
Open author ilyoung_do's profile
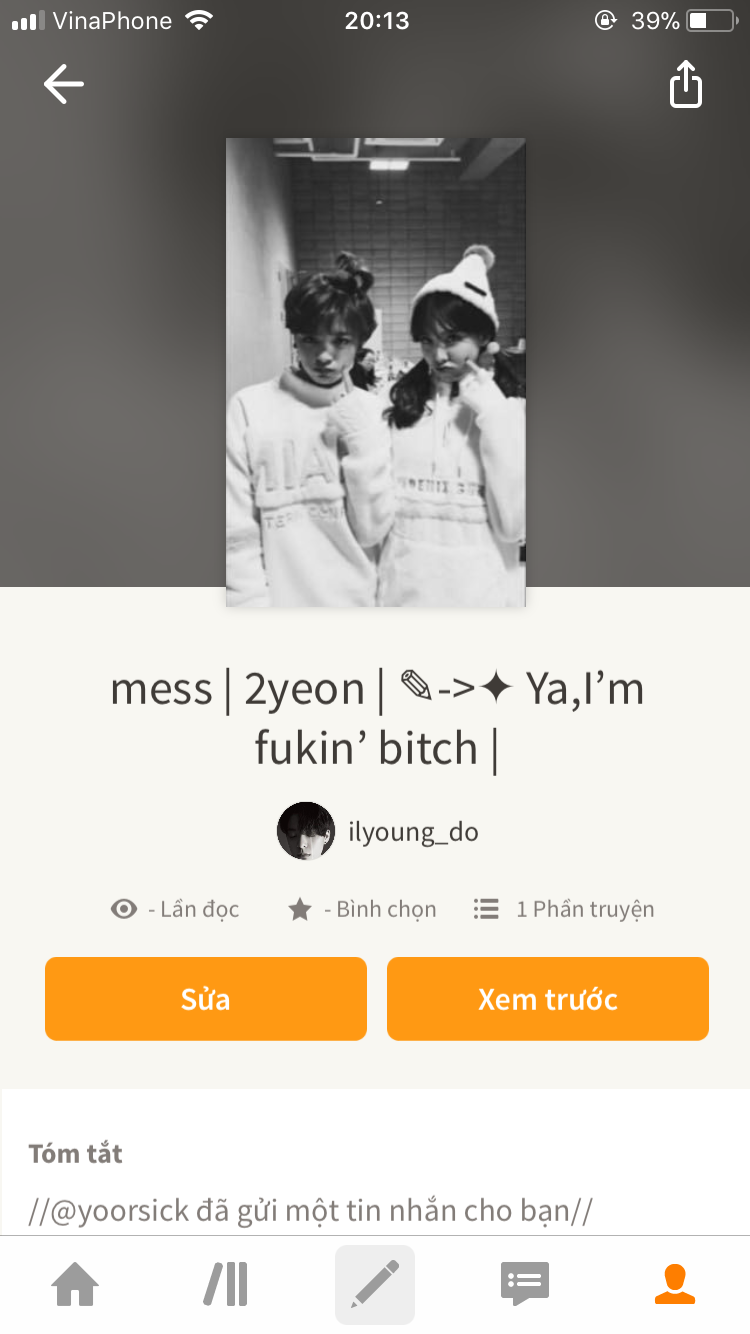[x=378, y=831]
